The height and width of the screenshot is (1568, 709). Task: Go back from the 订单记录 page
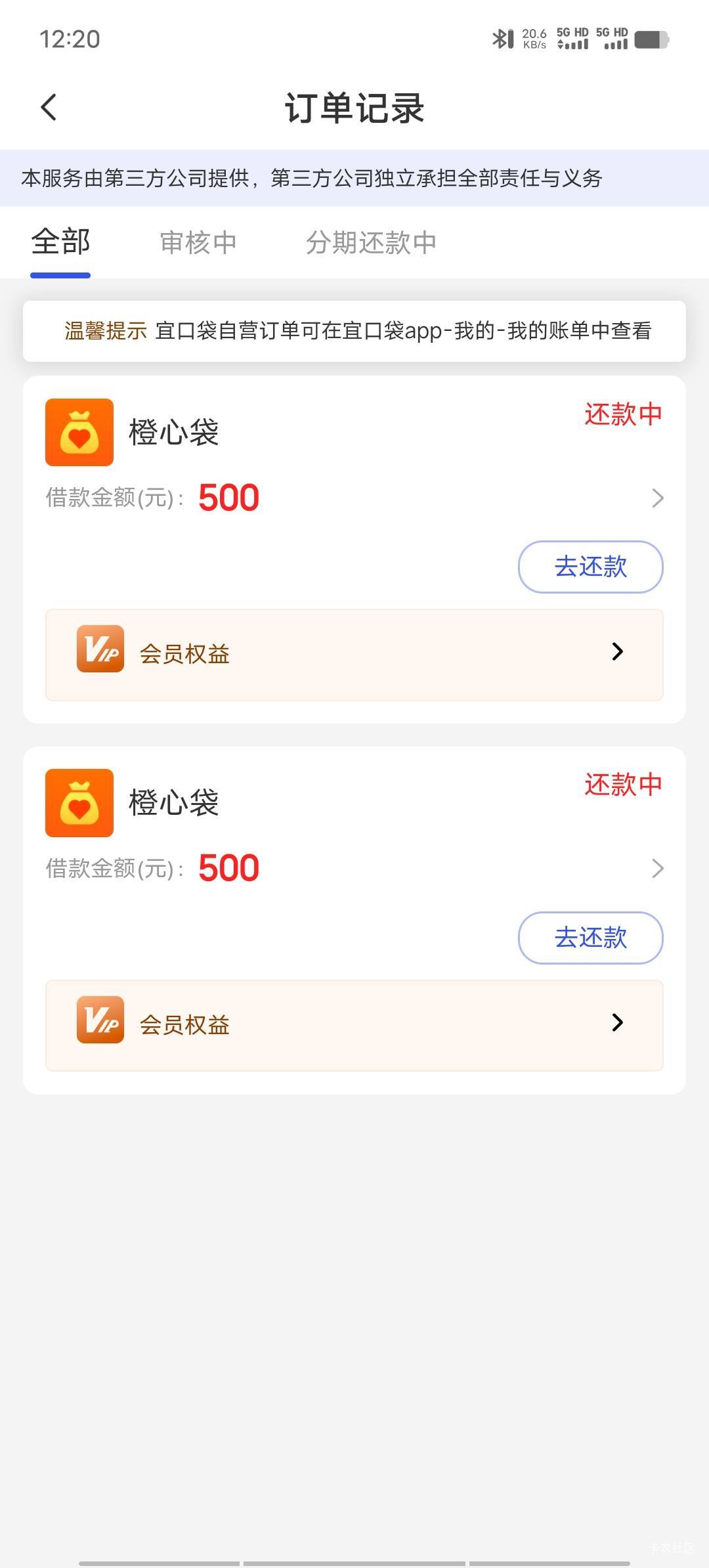pyautogui.click(x=49, y=108)
